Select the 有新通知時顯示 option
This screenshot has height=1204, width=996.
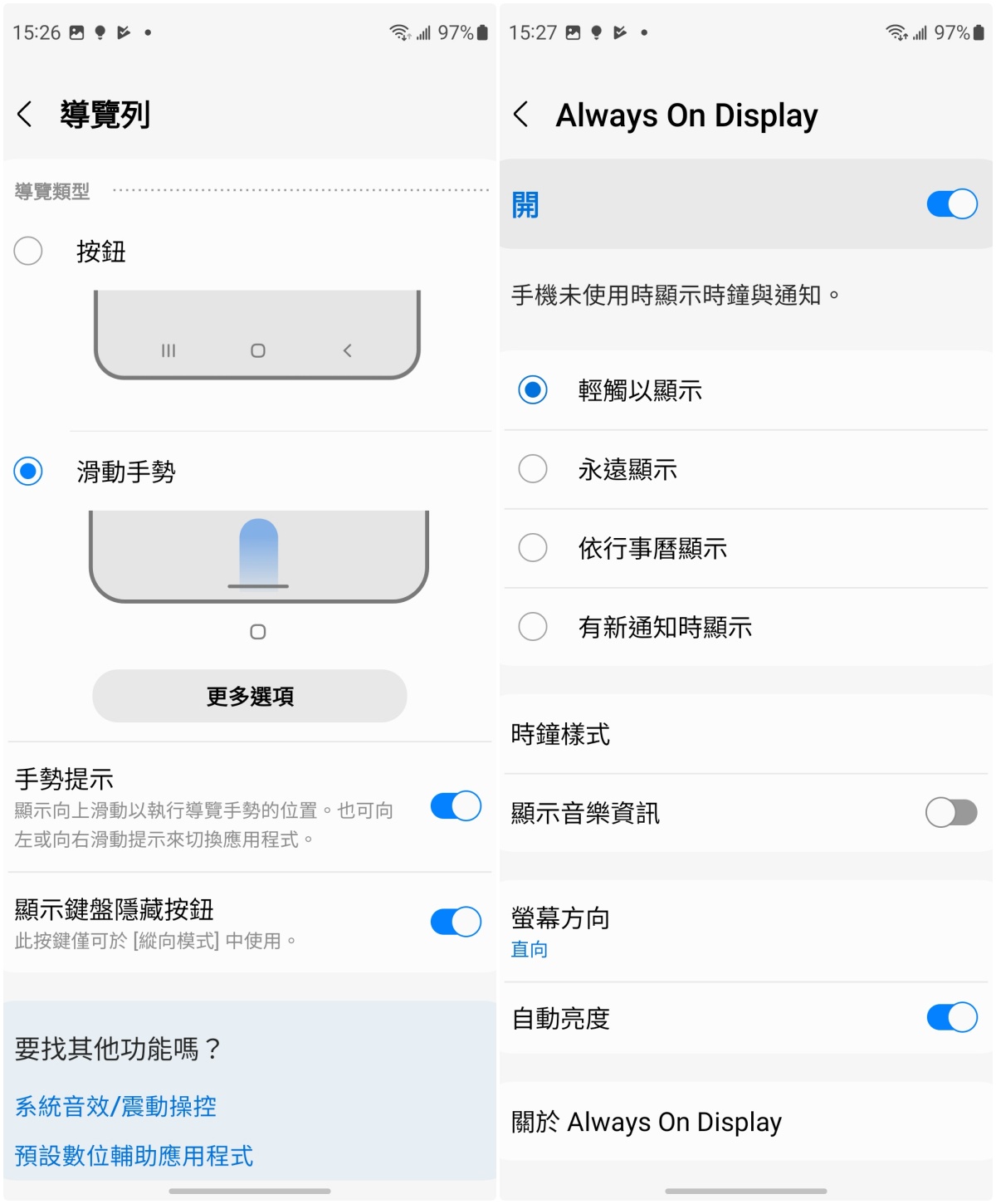[x=533, y=627]
